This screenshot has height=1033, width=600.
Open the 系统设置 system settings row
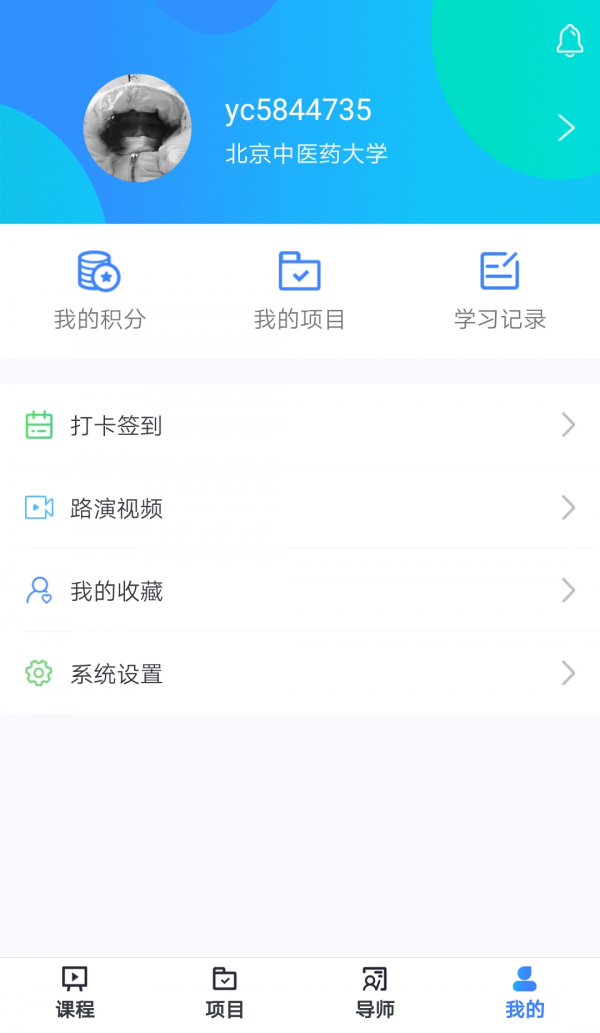click(x=300, y=674)
